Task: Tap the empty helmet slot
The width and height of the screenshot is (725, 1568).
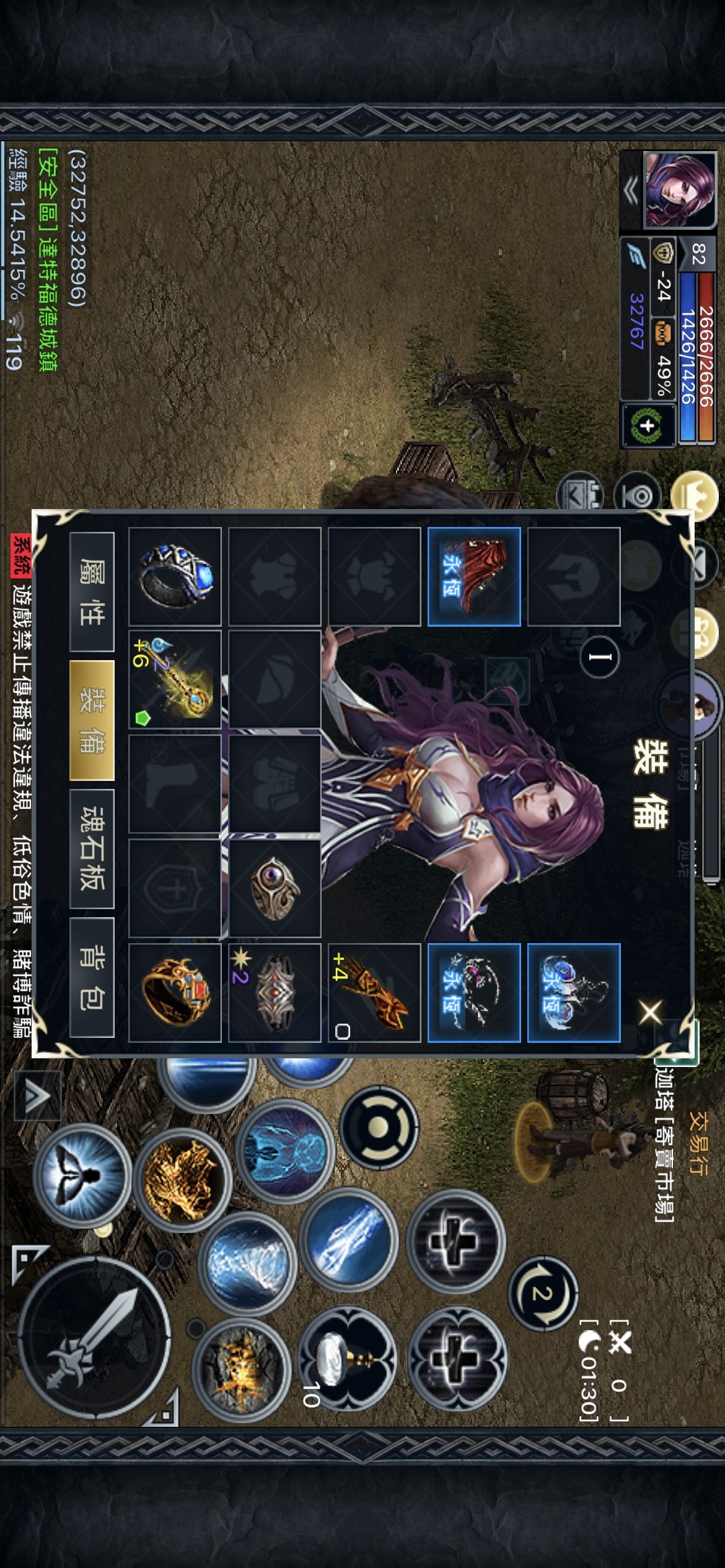Action: [x=574, y=577]
